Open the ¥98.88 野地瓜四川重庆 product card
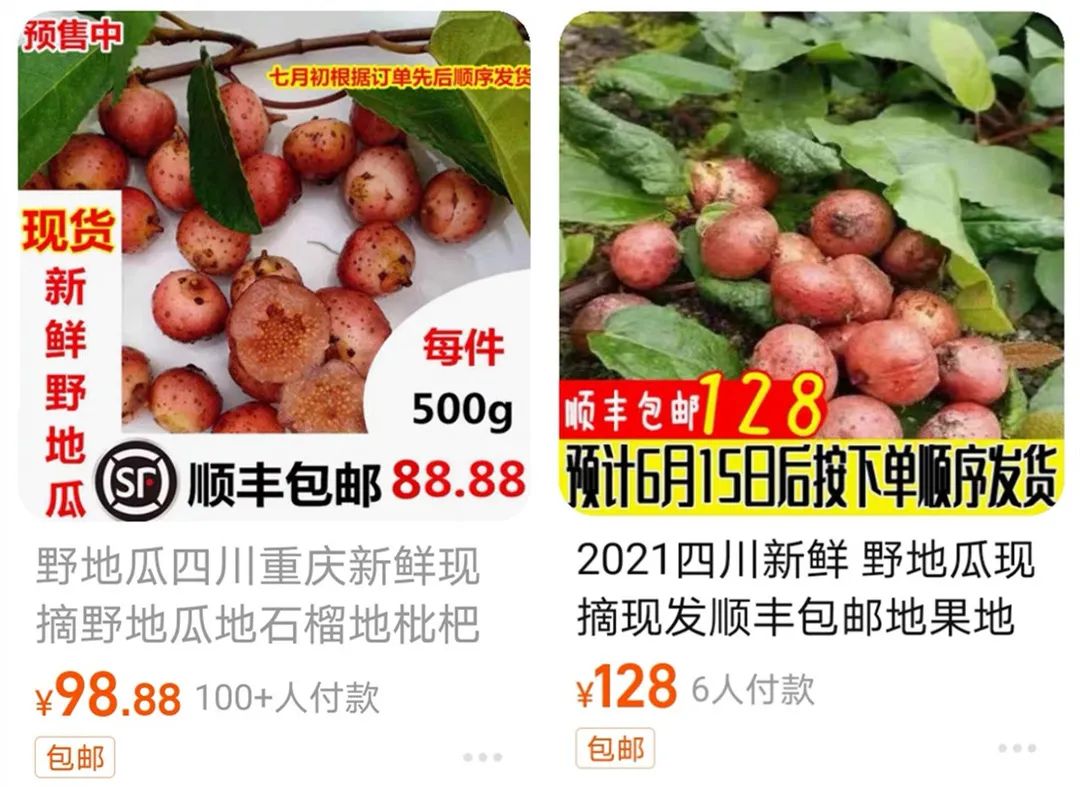 (x=272, y=270)
